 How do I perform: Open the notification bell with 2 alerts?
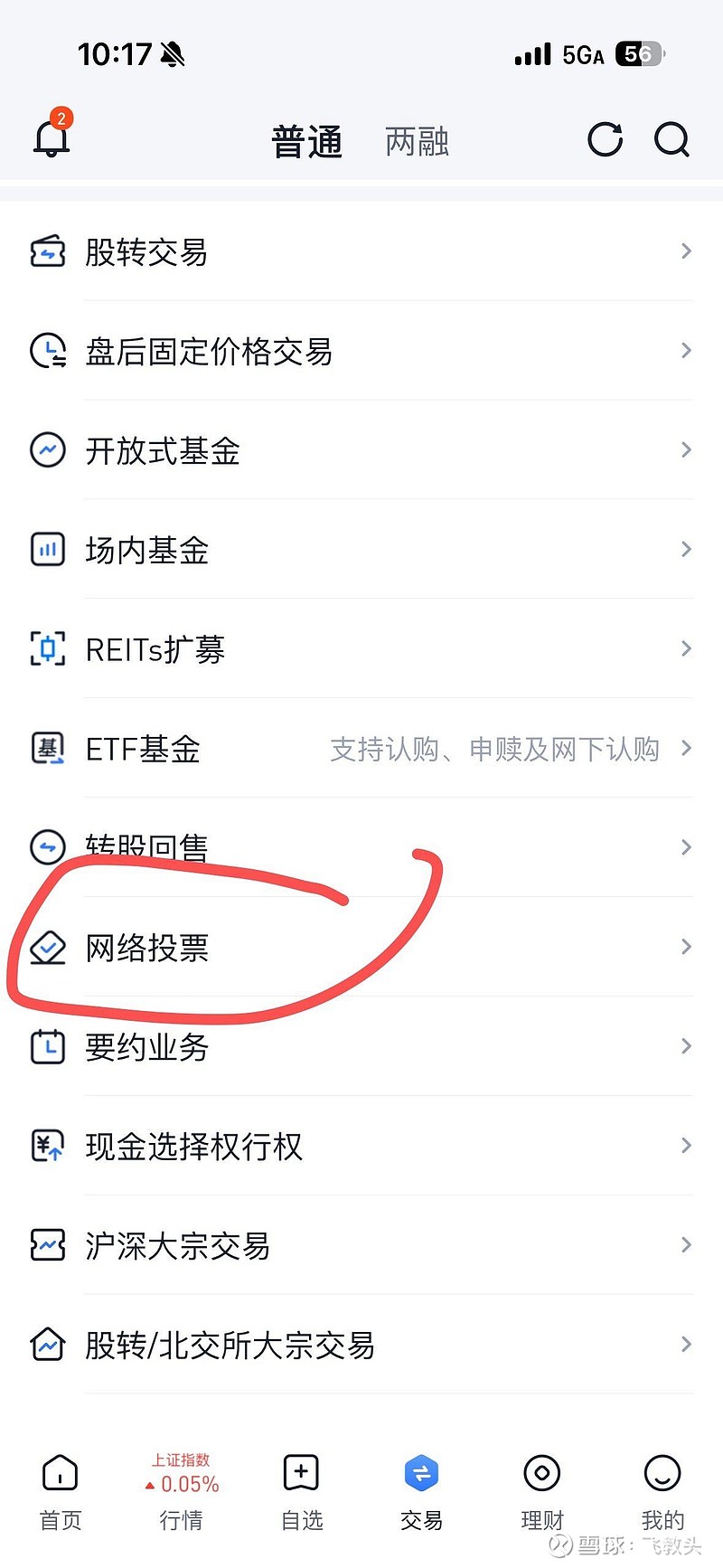pyautogui.click(x=51, y=137)
